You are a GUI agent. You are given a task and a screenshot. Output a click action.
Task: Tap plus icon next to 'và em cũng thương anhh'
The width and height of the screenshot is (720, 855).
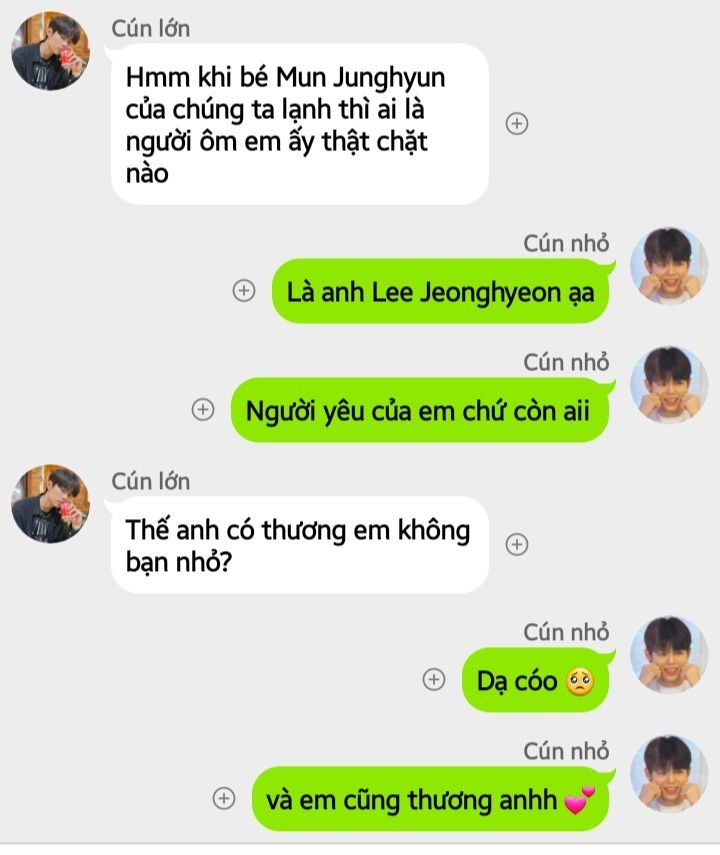pos(224,798)
